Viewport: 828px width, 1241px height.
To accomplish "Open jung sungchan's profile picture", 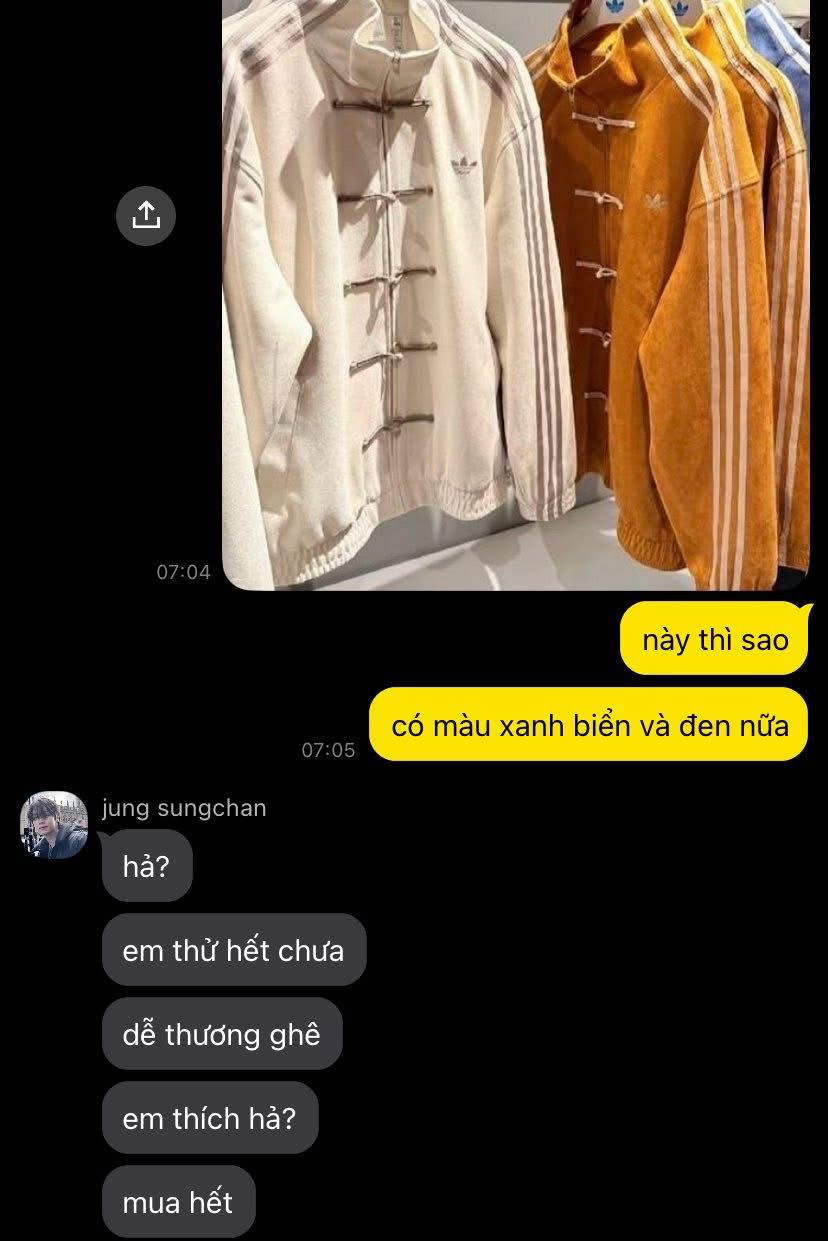I will pyautogui.click(x=54, y=826).
